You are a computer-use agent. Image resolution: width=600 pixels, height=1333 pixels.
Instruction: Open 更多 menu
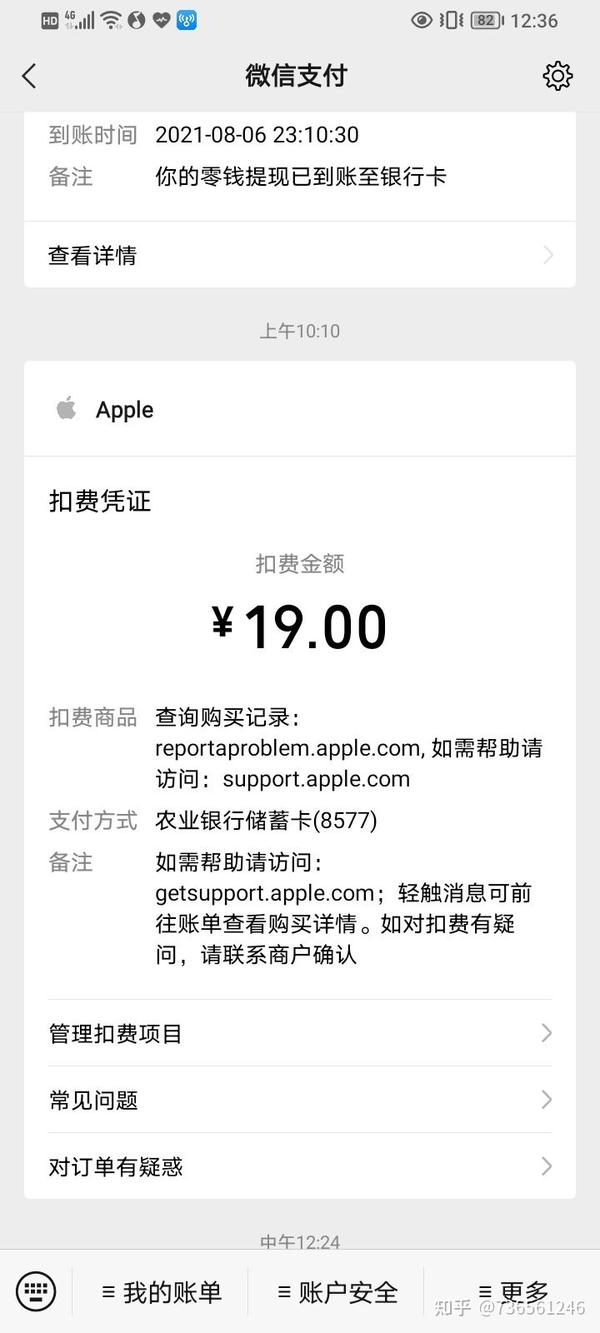(x=514, y=1292)
